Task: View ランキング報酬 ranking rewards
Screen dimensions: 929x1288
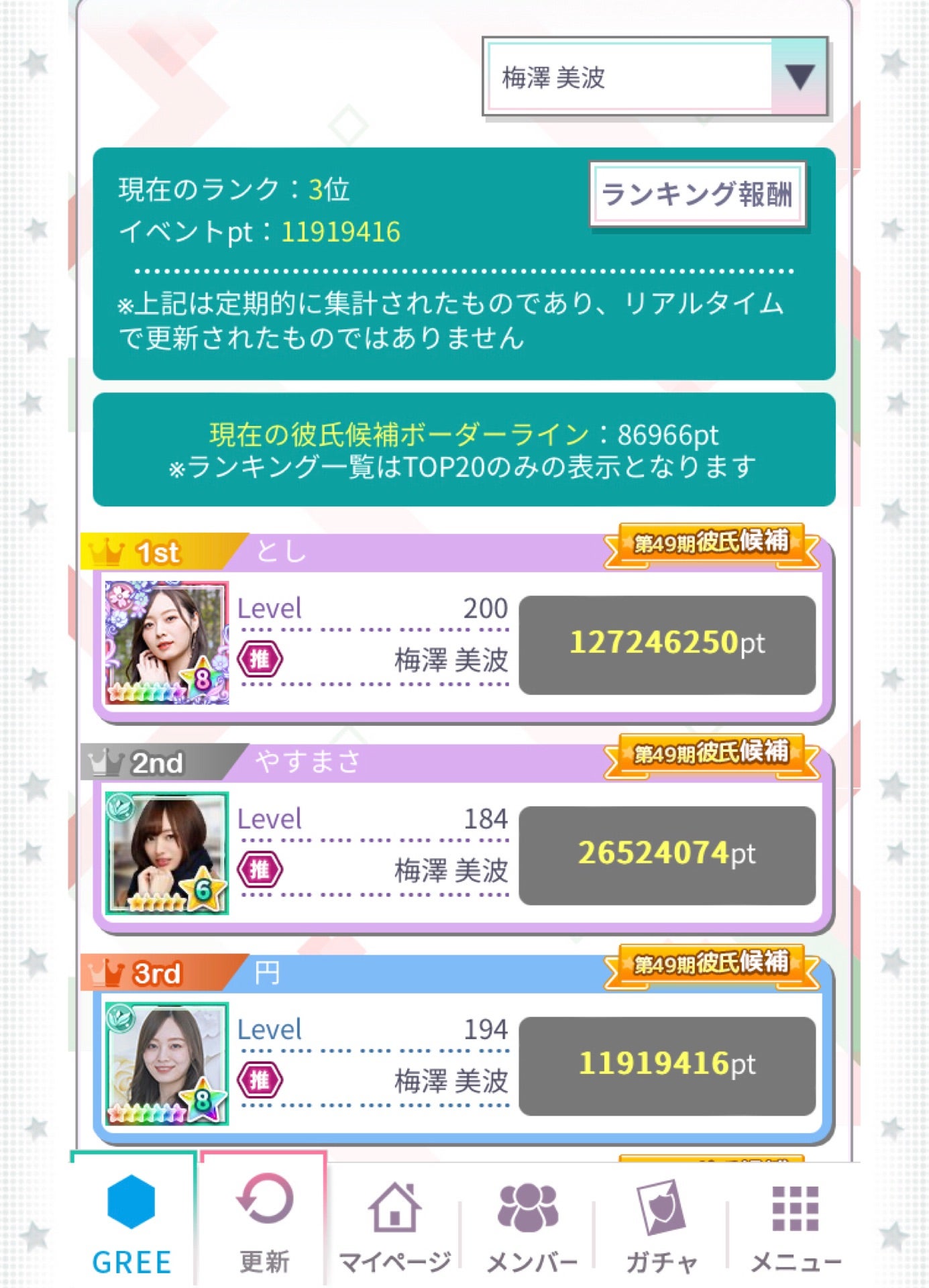Action: [x=698, y=195]
